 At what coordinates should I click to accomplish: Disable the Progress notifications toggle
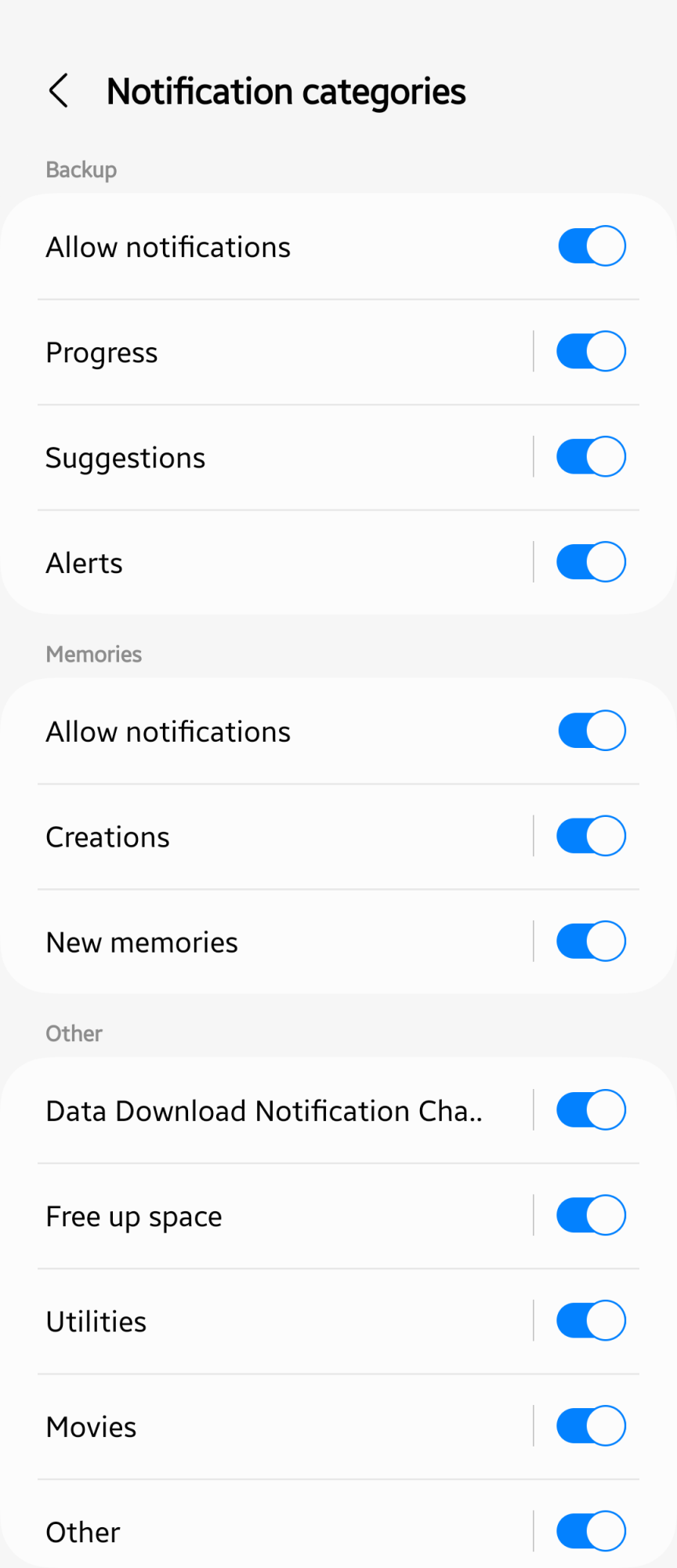point(592,351)
